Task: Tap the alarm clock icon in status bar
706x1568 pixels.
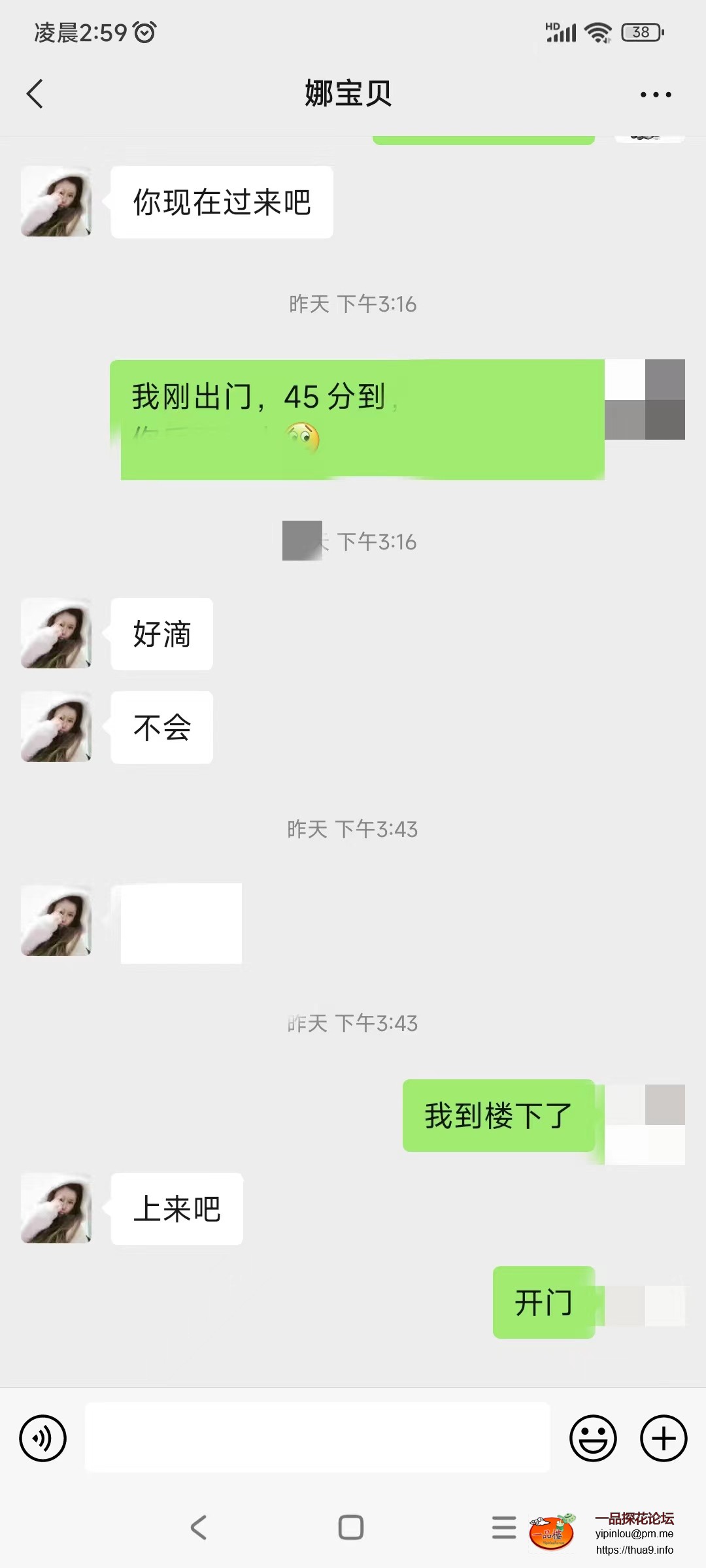Action: coord(145,31)
